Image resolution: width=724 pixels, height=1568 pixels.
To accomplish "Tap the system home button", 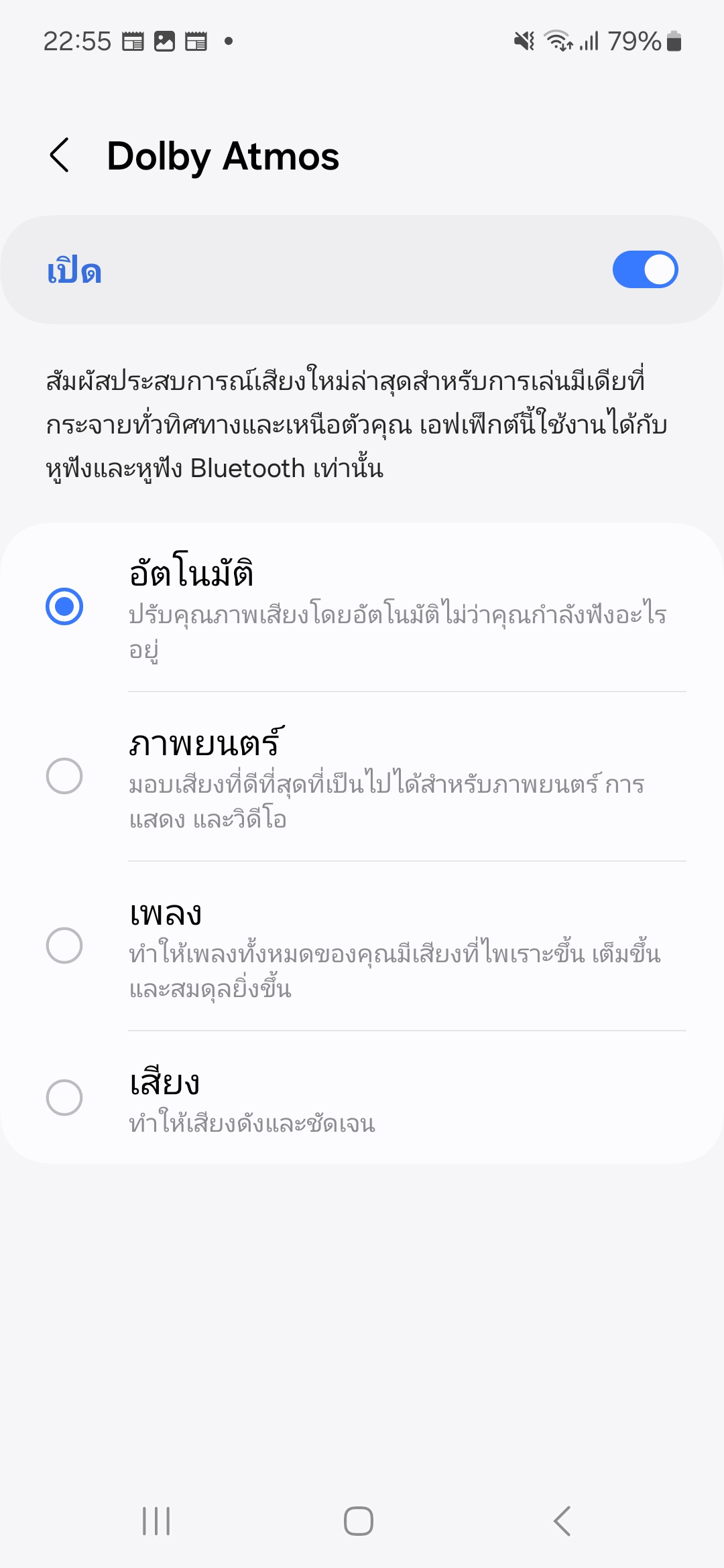I will click(359, 1521).
